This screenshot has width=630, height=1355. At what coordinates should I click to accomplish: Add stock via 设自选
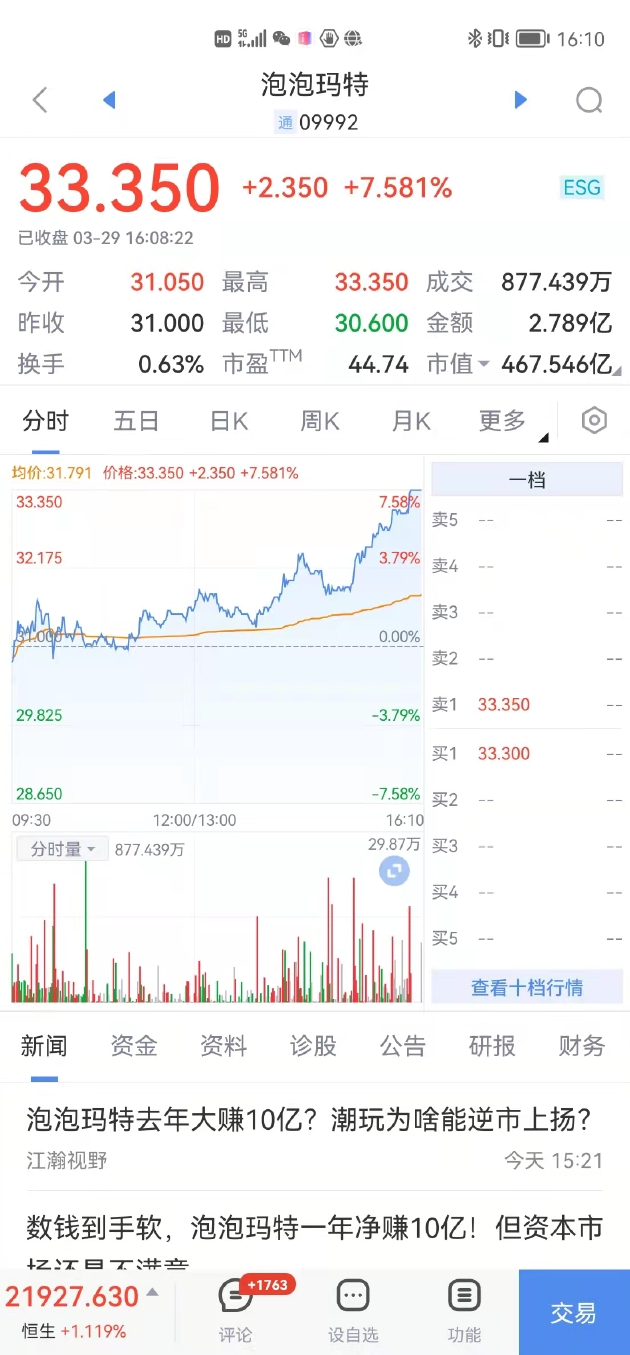[353, 1311]
